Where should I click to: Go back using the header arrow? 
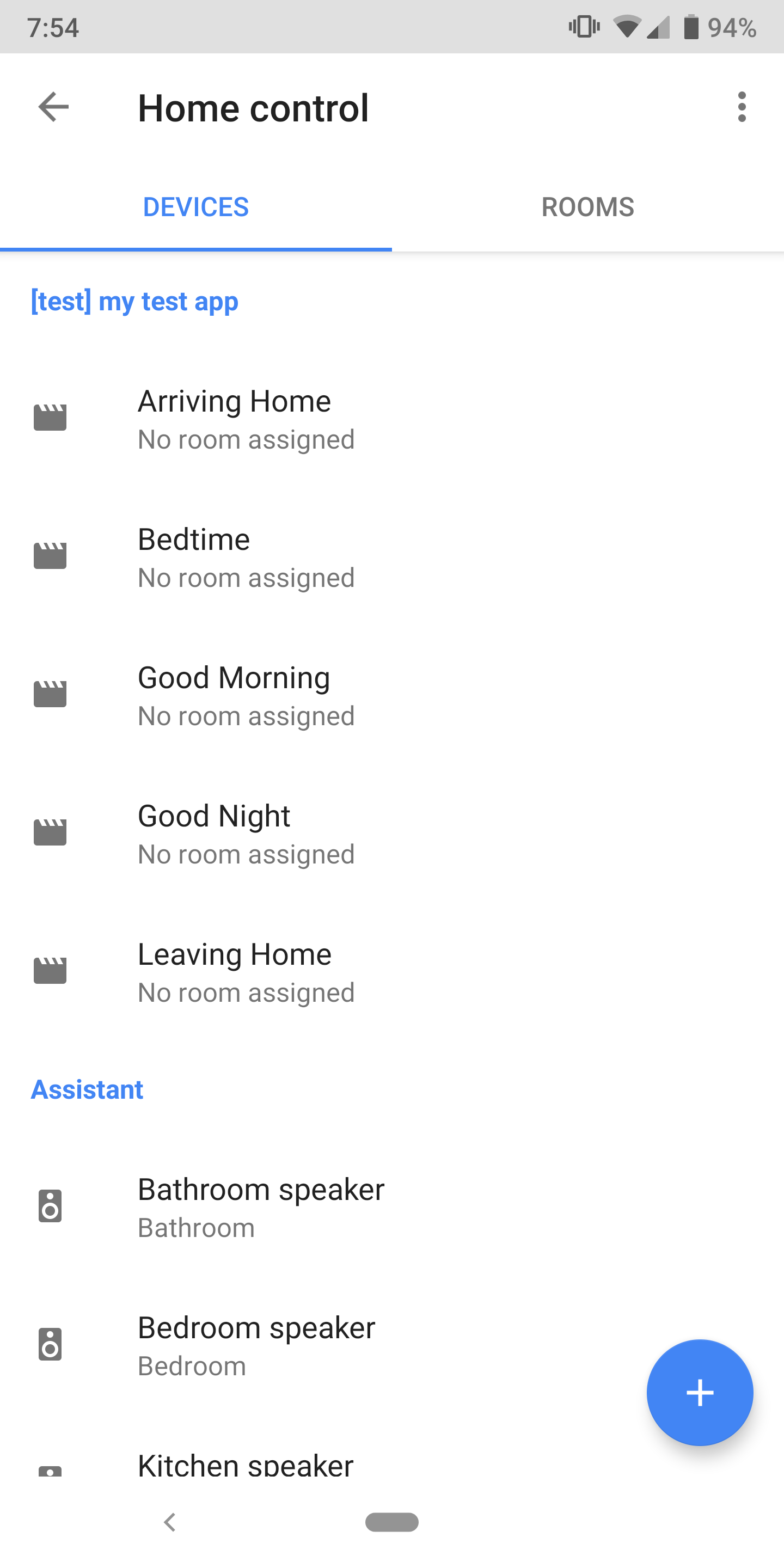point(53,107)
